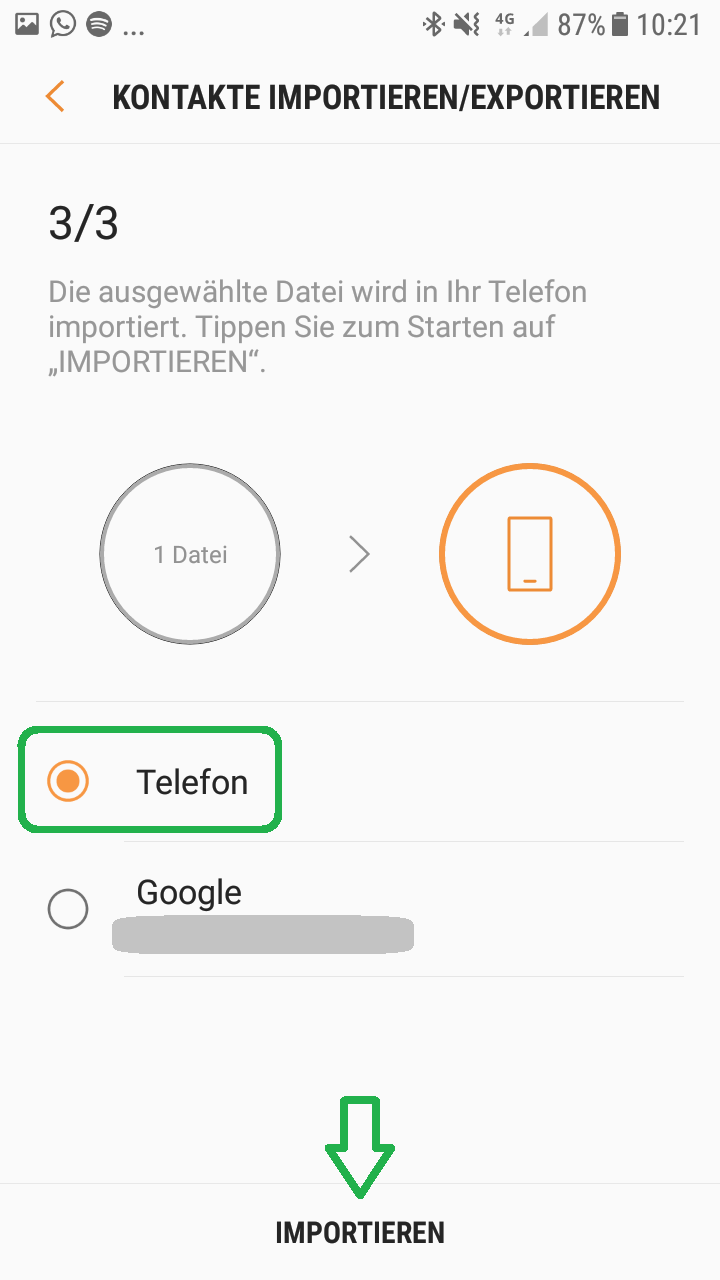Viewport: 720px width, 1280px height.
Task: Start import with IMPORTIEREN button
Action: [360, 1232]
